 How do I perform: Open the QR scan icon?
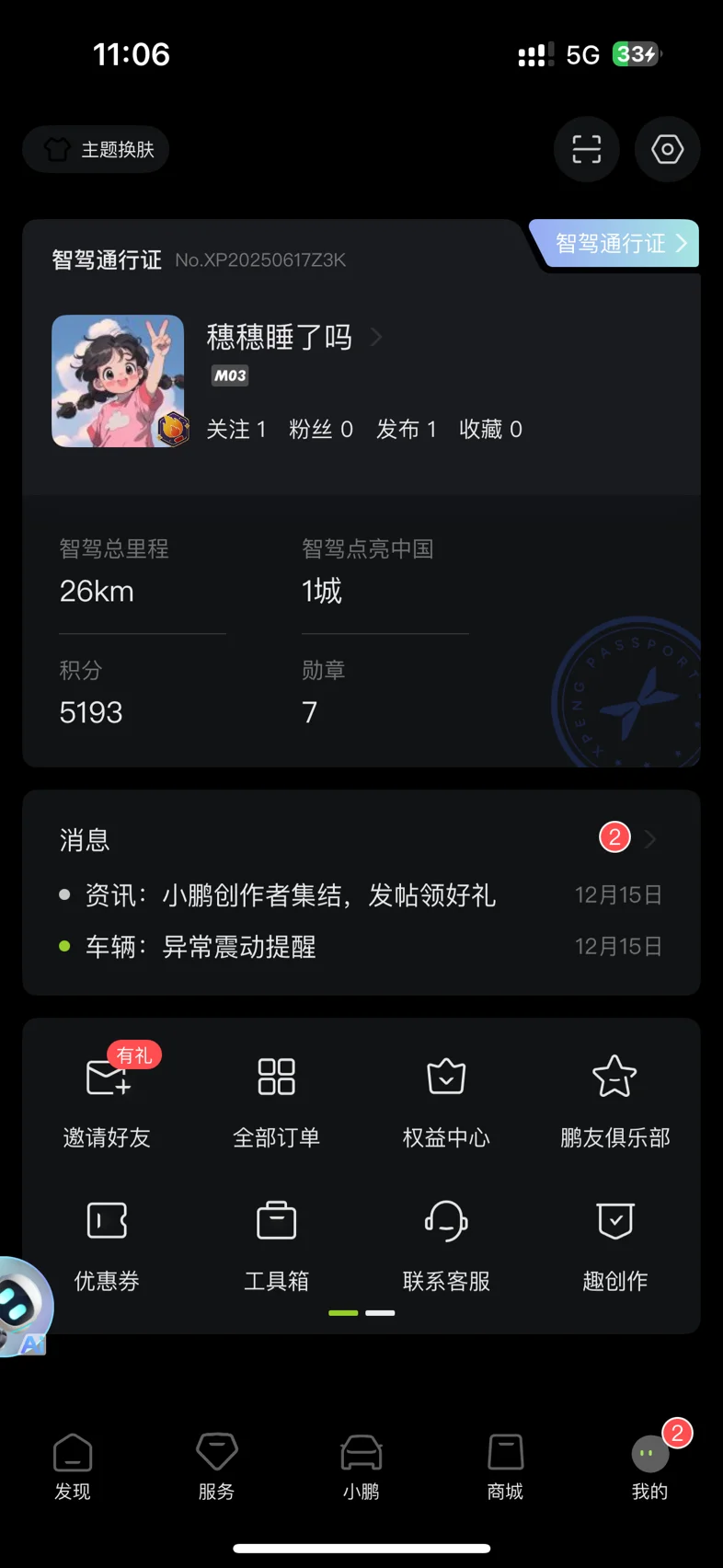(x=586, y=149)
